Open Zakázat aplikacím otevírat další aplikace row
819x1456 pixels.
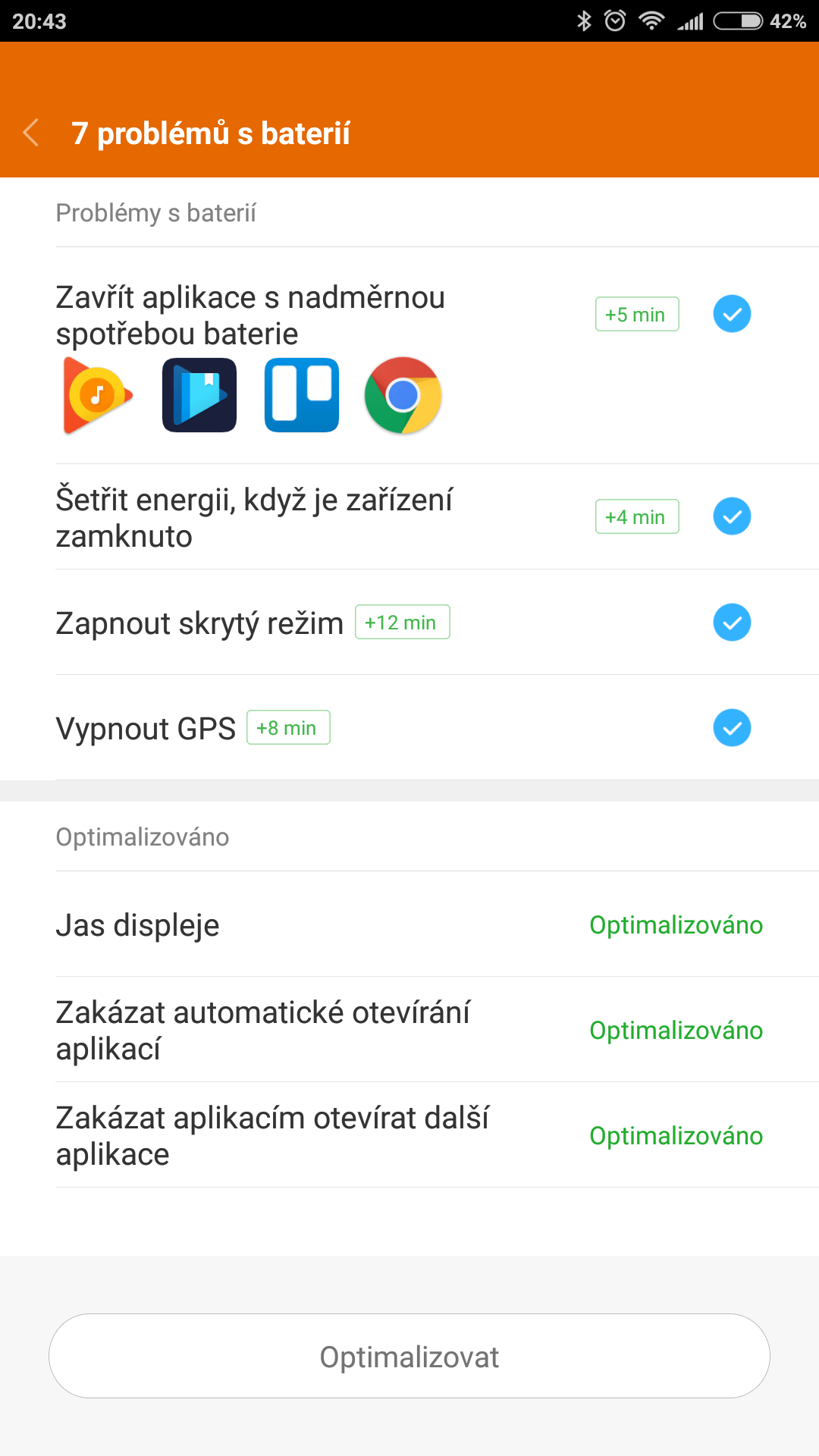click(x=409, y=1136)
